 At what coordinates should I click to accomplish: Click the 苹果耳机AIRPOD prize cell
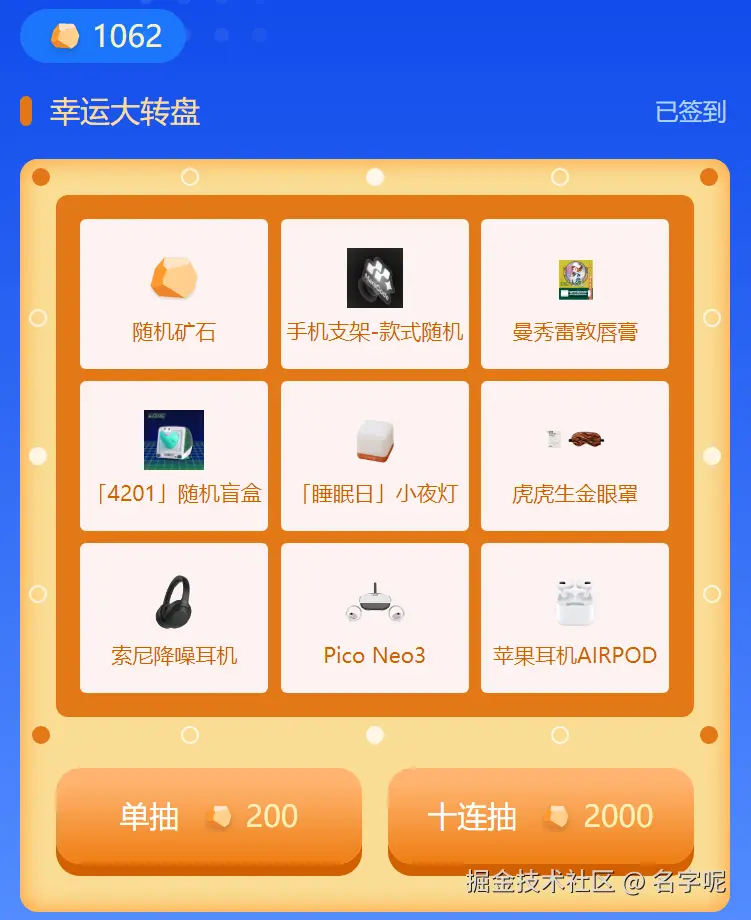575,617
